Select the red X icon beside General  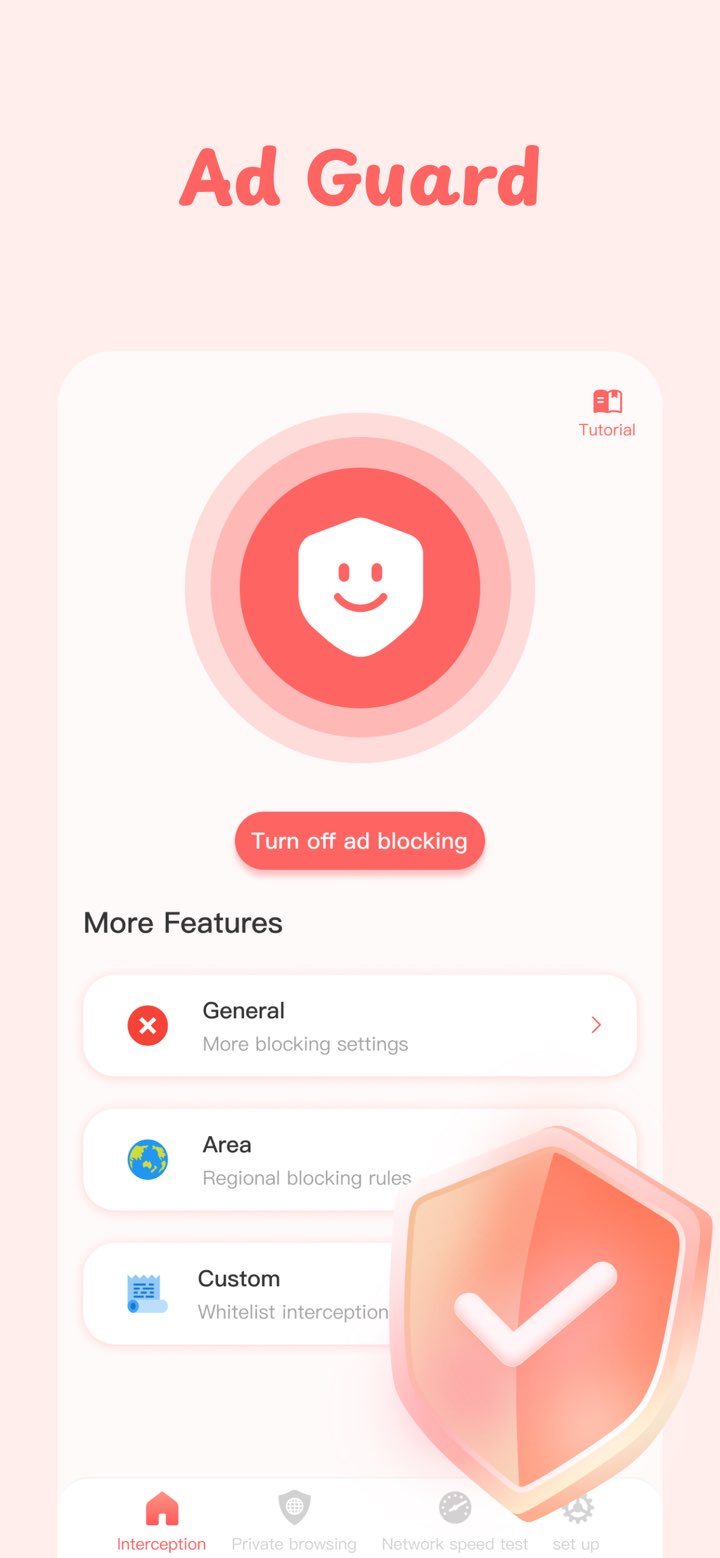tap(147, 1025)
